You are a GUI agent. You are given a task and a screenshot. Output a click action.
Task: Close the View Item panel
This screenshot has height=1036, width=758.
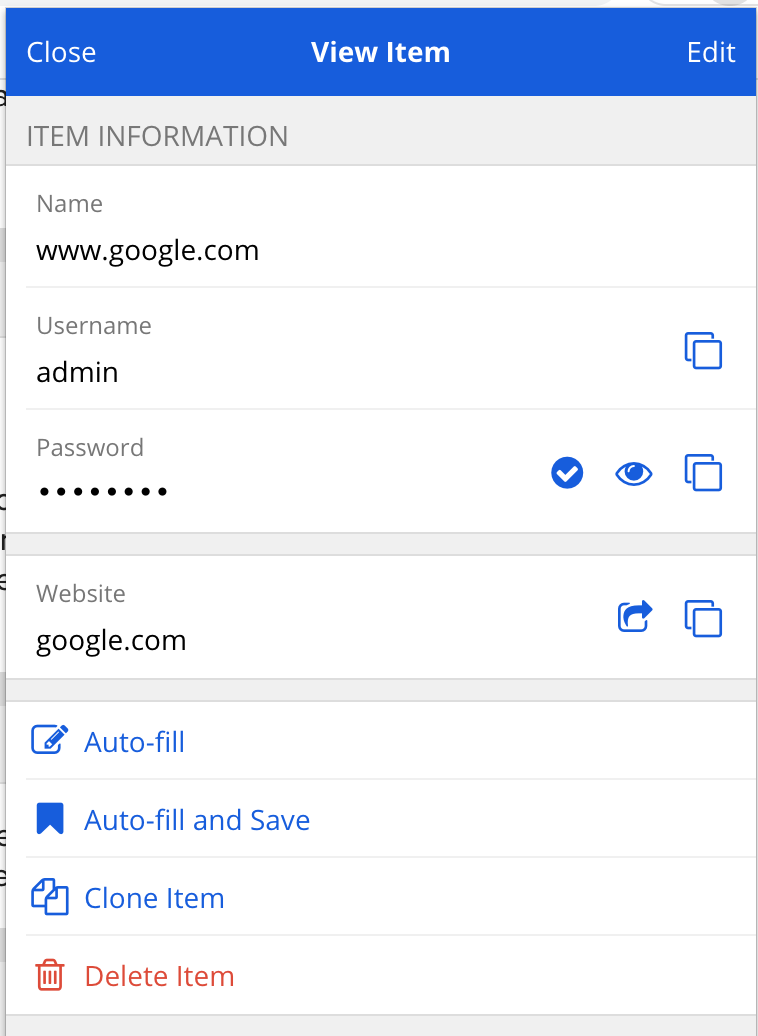(x=61, y=52)
